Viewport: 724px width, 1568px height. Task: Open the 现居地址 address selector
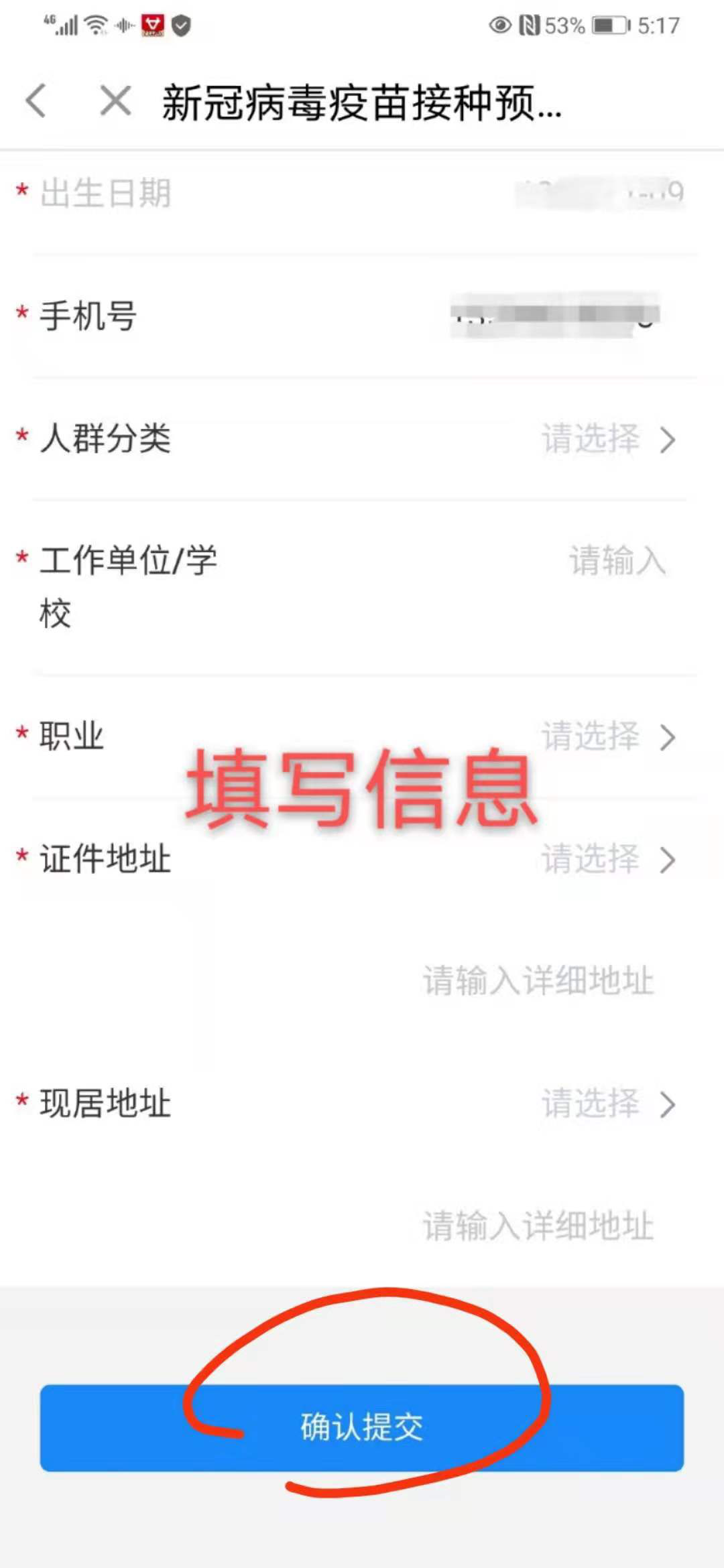coord(666,1106)
